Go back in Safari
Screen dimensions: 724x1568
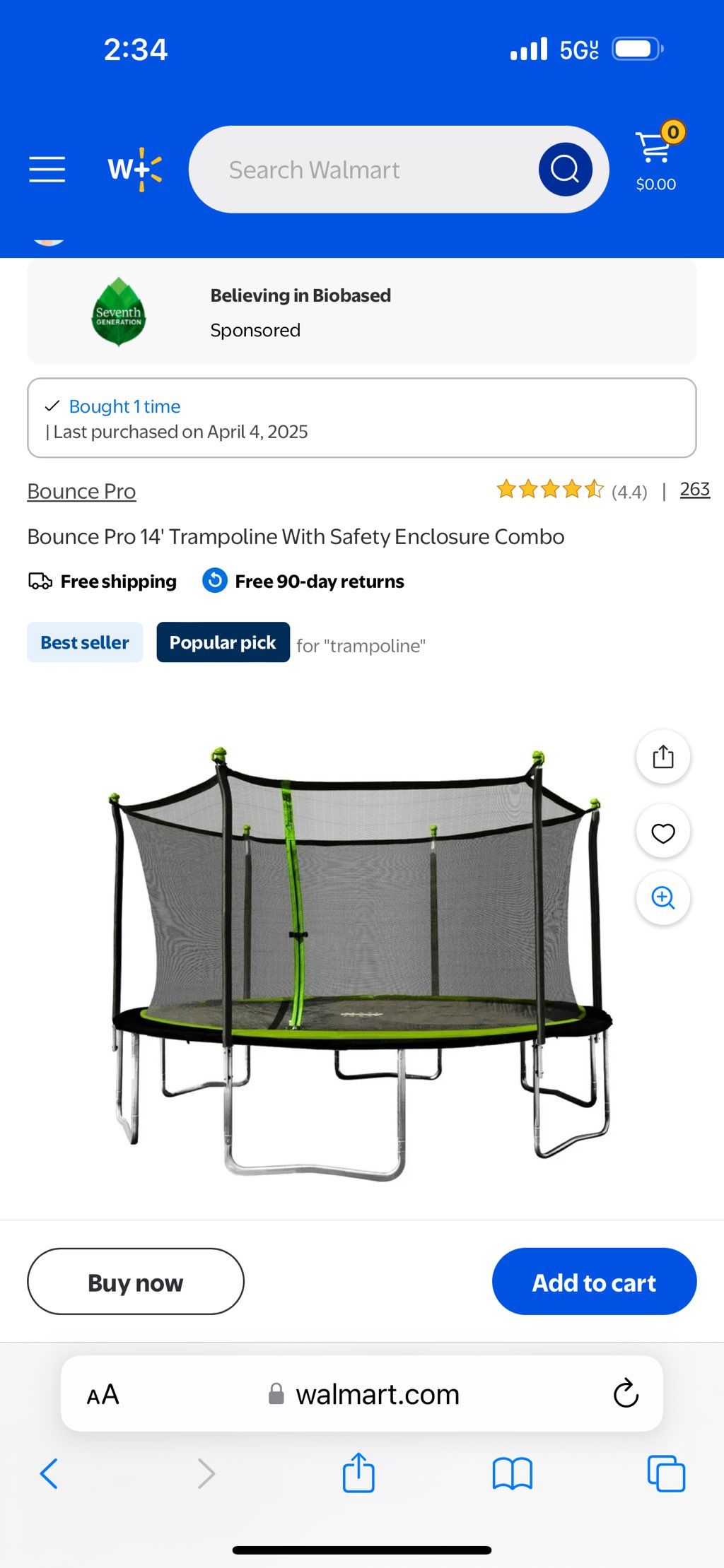pos(49,1474)
